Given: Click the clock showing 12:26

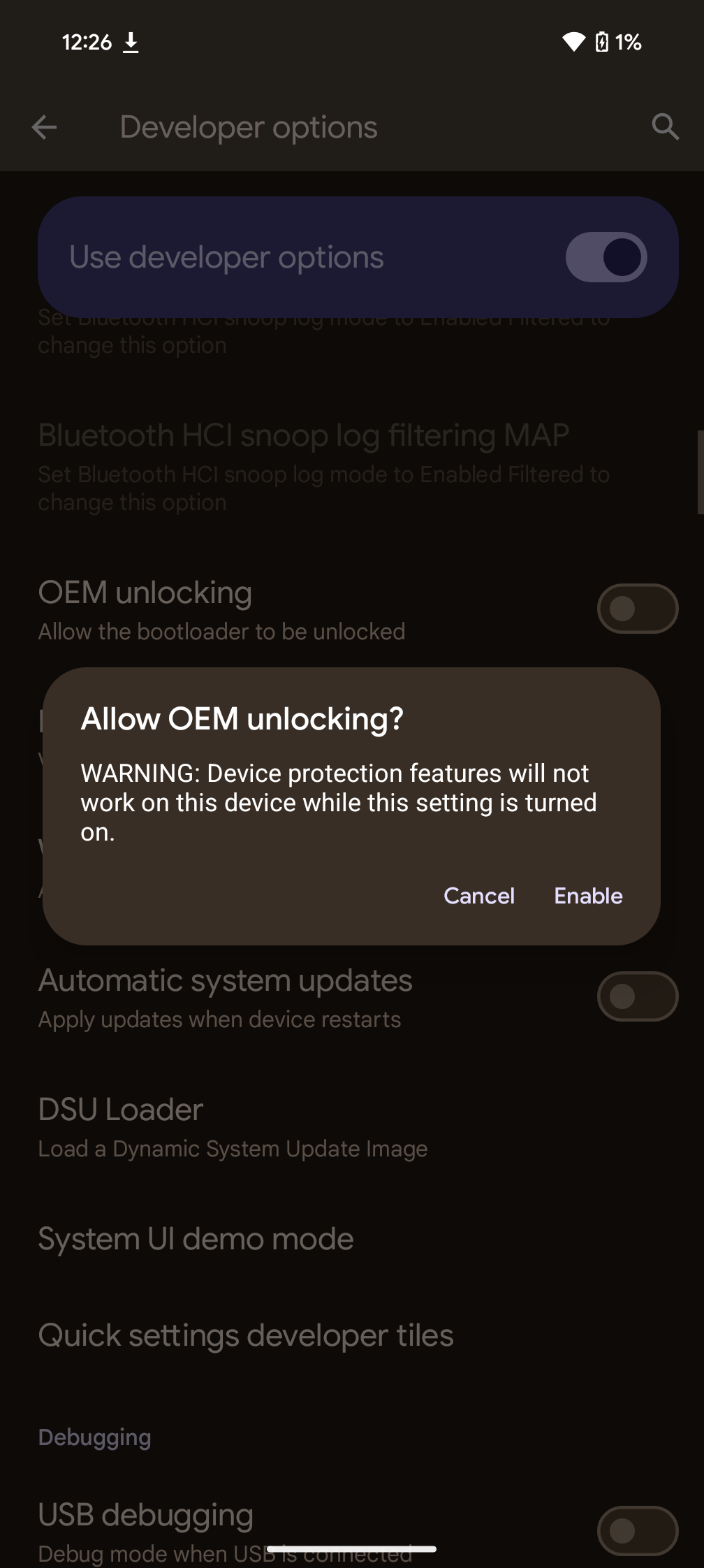Looking at the screenshot, I should (x=85, y=42).
